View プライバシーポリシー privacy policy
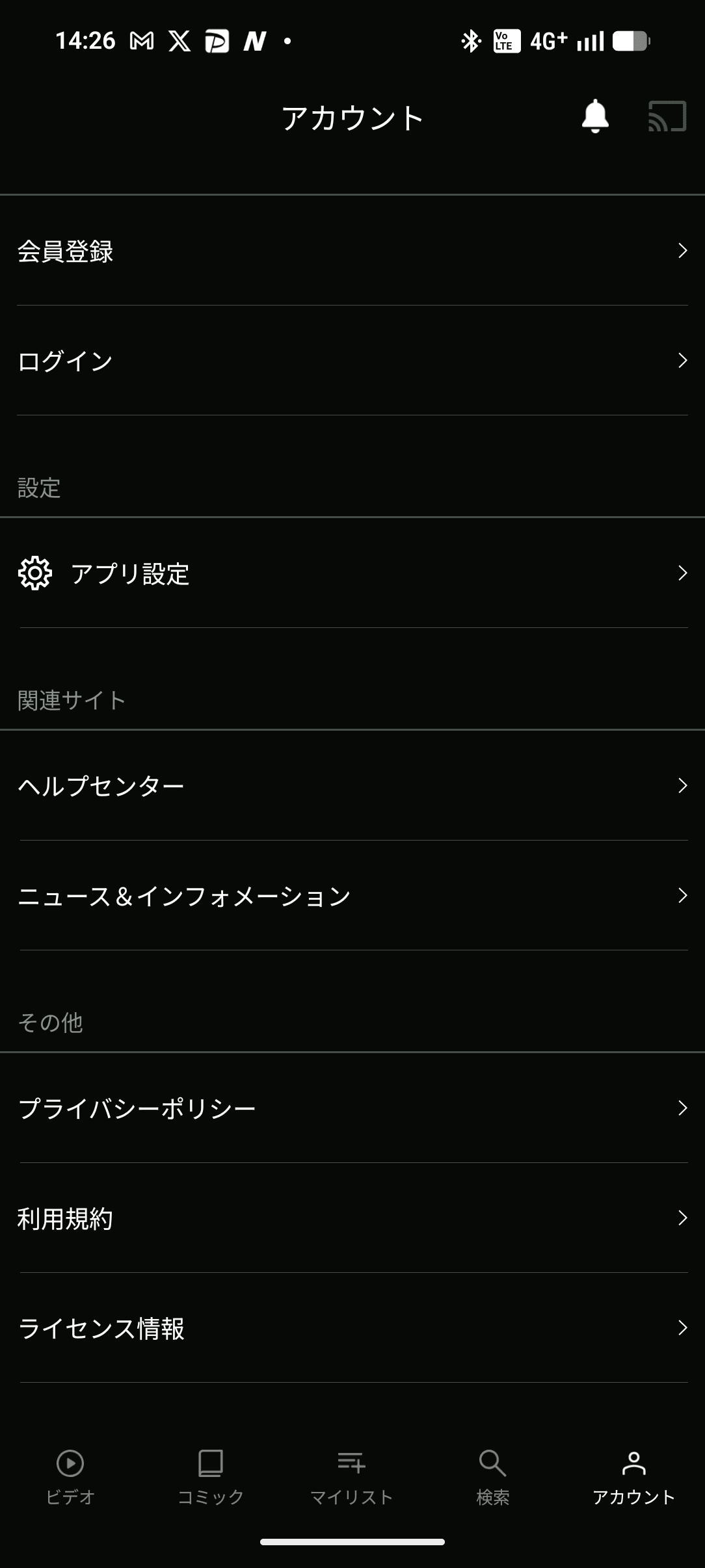Viewport: 705px width, 1568px height. 351,1108
